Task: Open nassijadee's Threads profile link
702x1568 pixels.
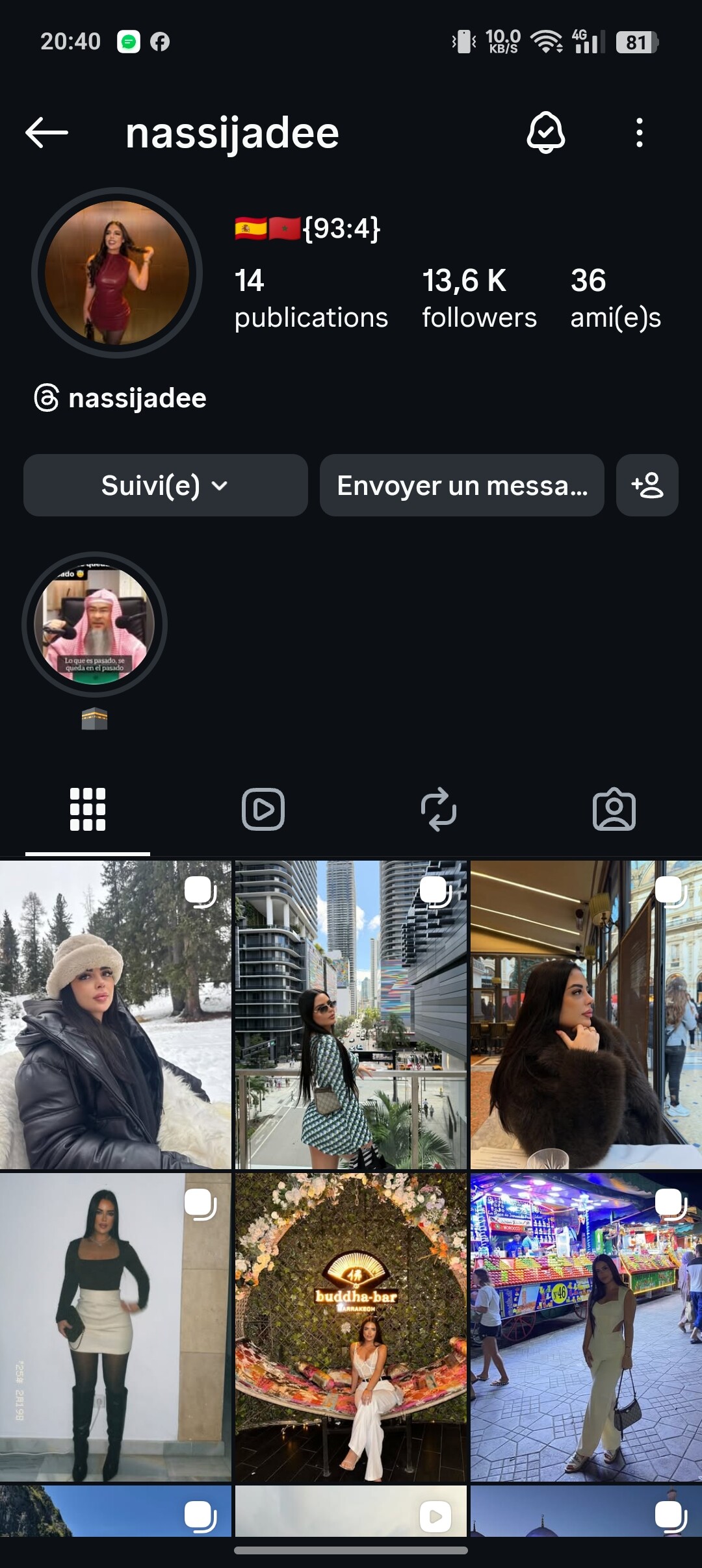Action: coord(121,398)
